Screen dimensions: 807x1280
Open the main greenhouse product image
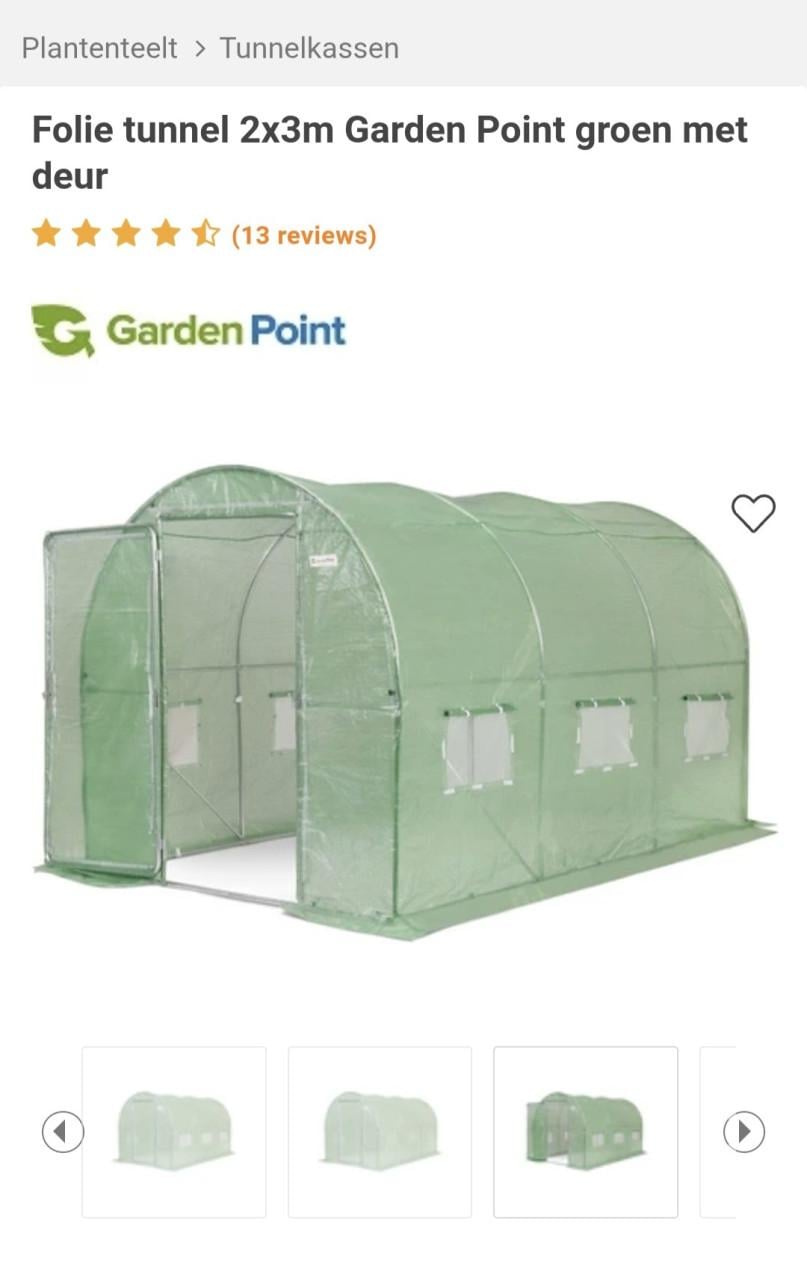(400, 700)
